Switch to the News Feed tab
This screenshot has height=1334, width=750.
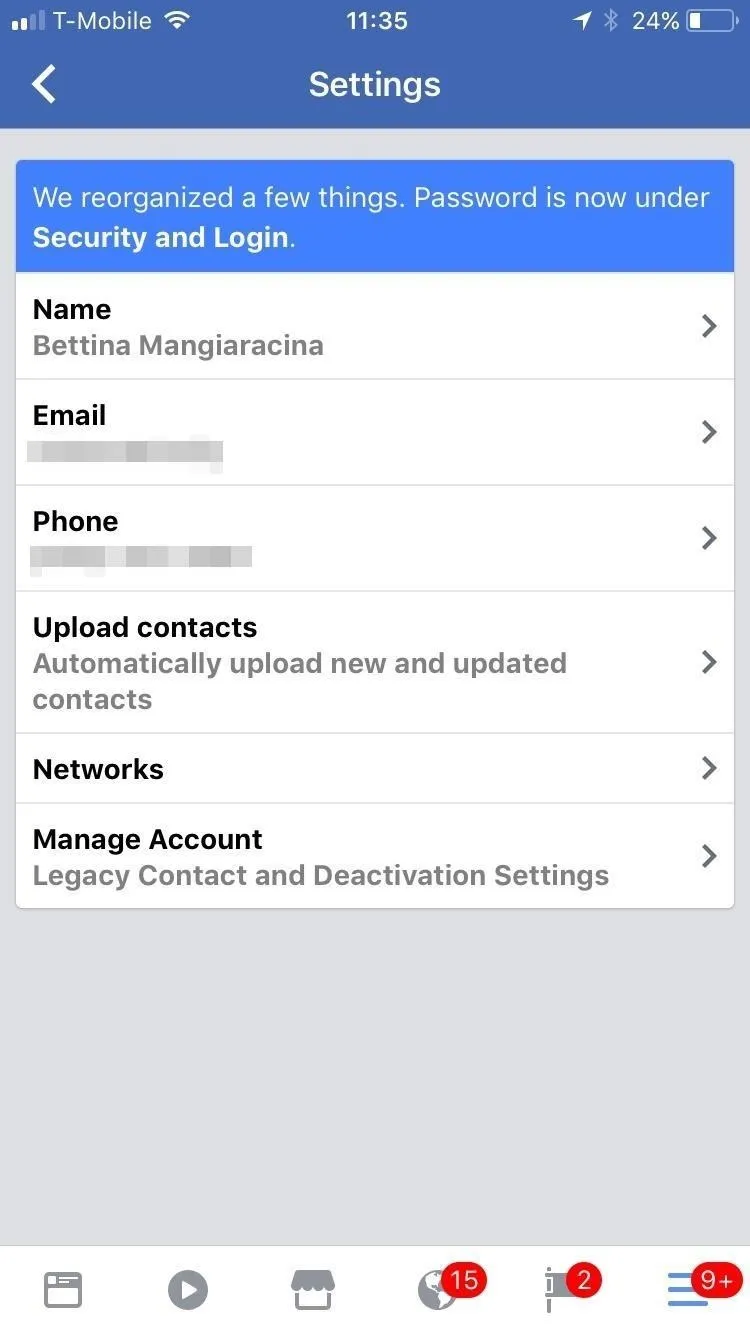point(63,1290)
